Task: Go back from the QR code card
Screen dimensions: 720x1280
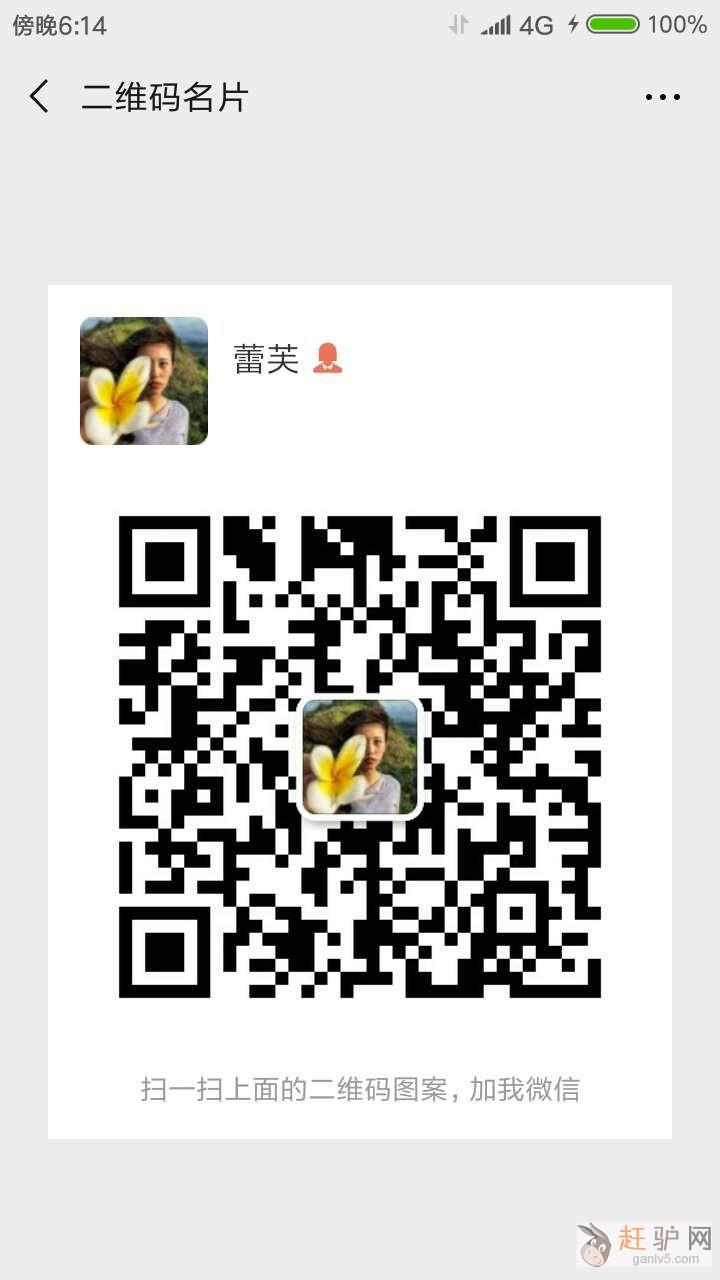Action: (x=39, y=97)
